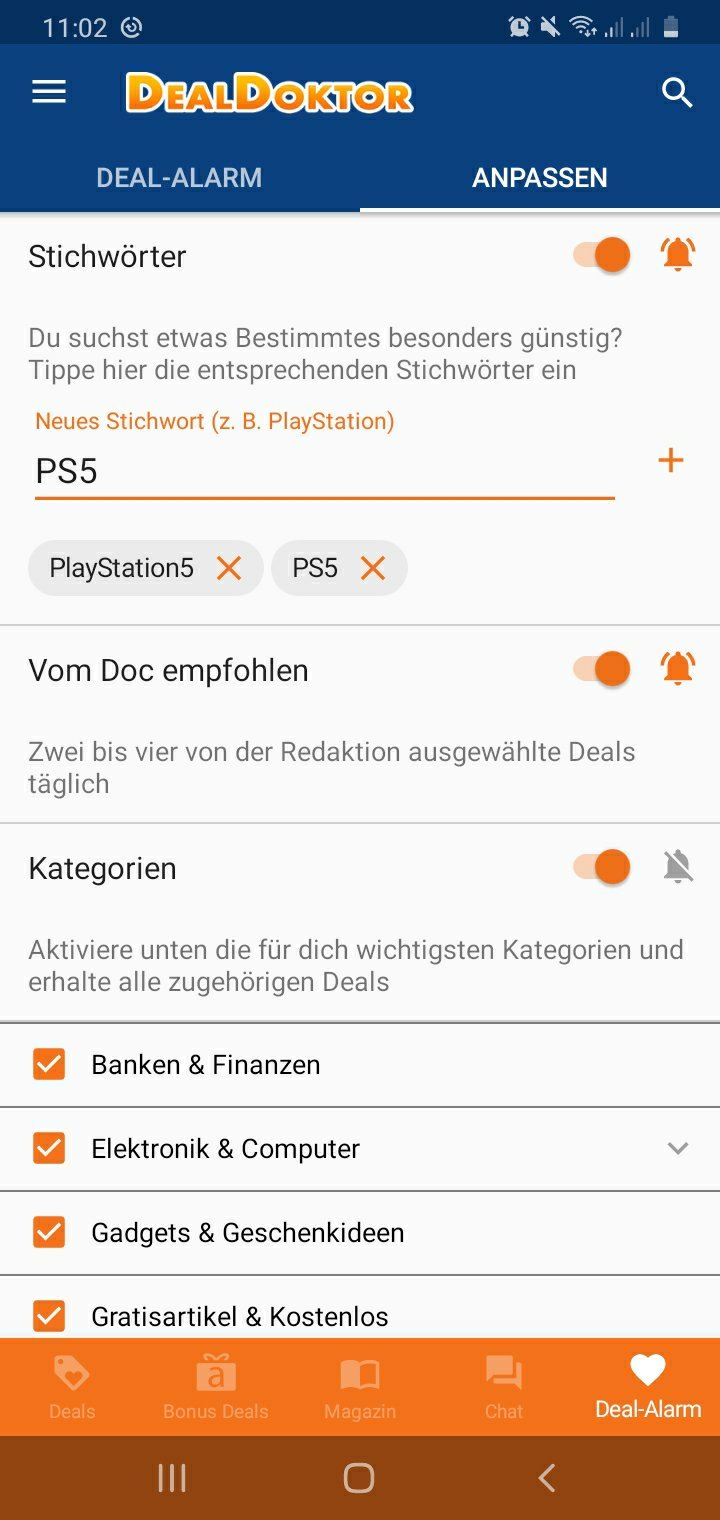Tap the Stichwörter notification bell
720x1520 pixels.
coord(678,255)
